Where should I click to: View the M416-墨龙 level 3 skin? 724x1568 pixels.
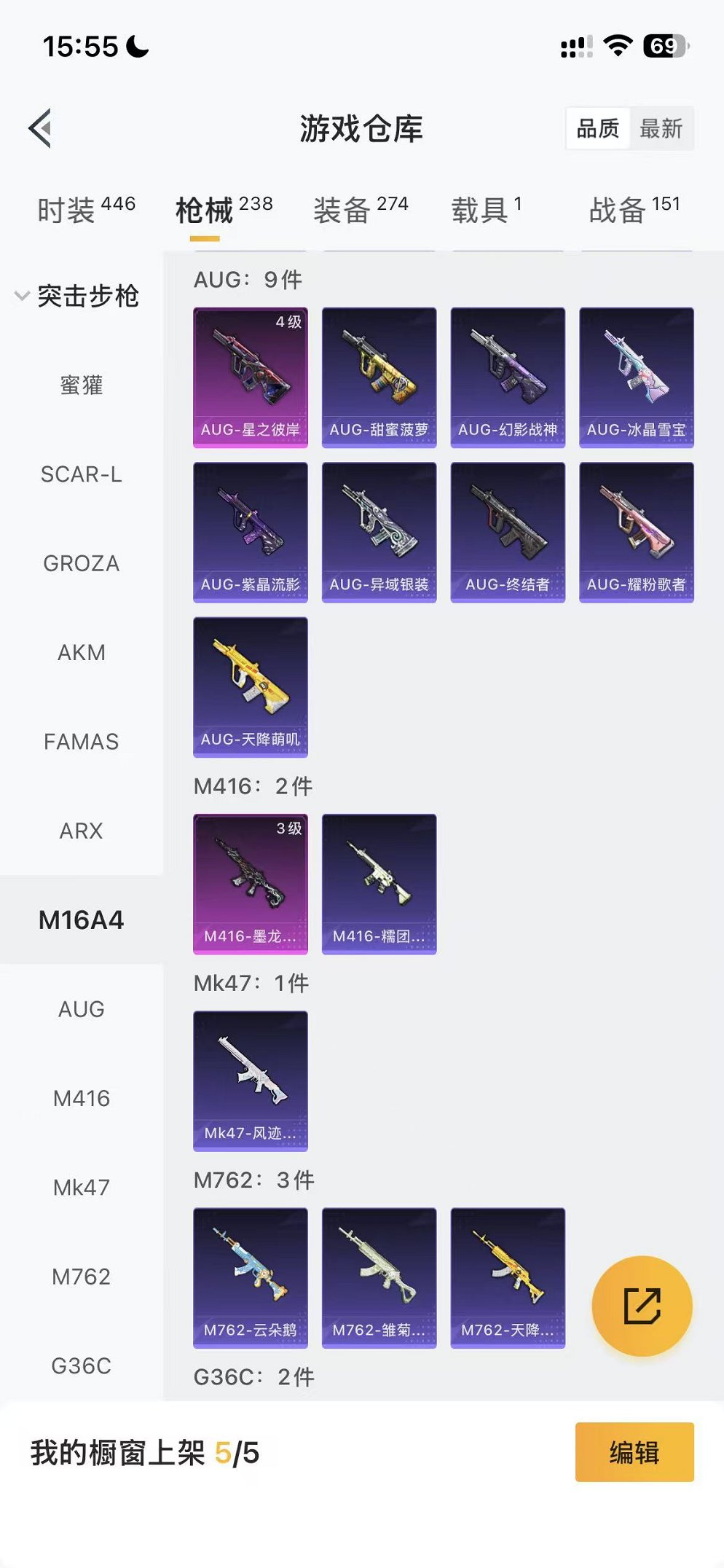[251, 884]
